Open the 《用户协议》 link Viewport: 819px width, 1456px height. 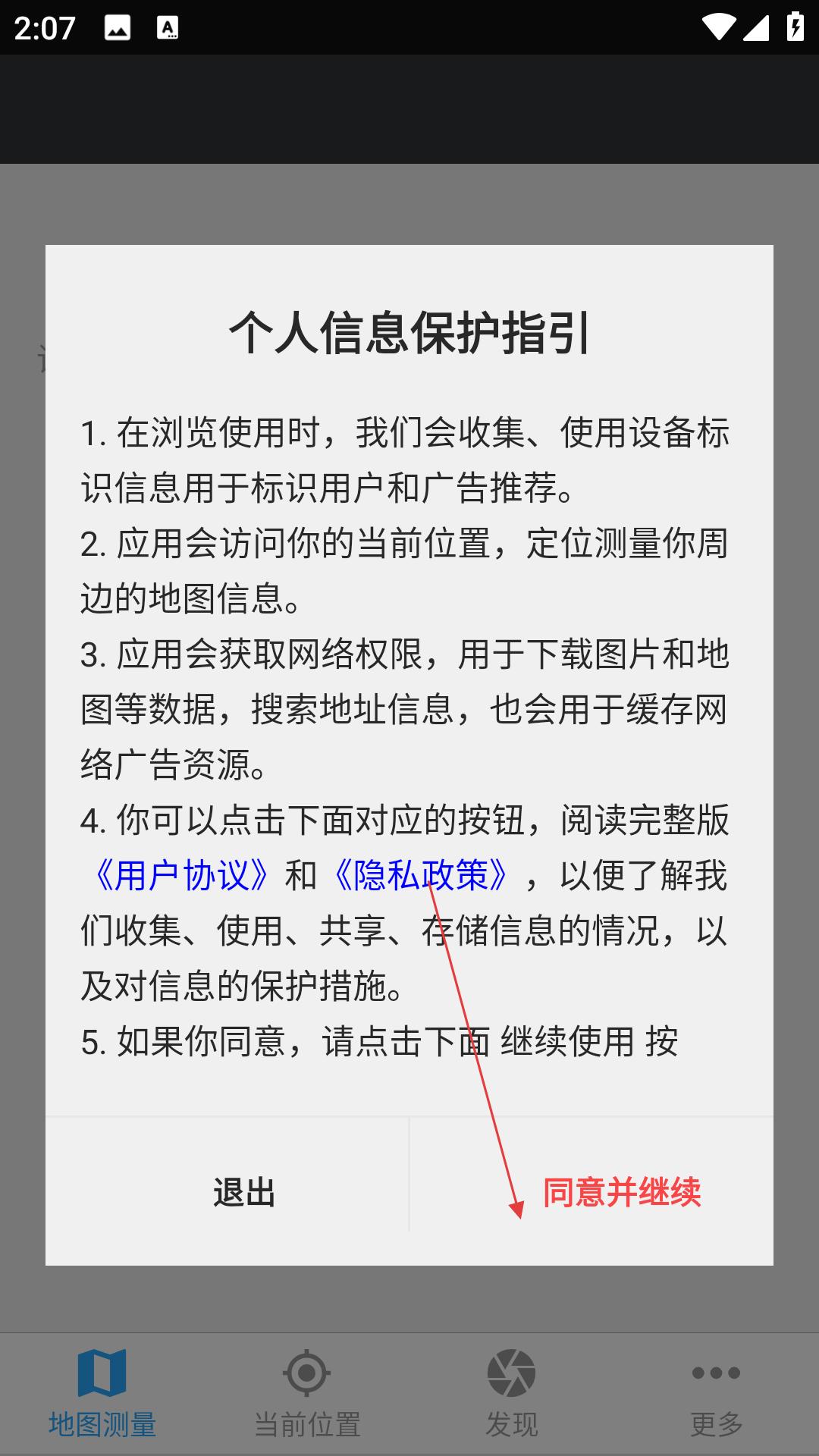(x=182, y=876)
